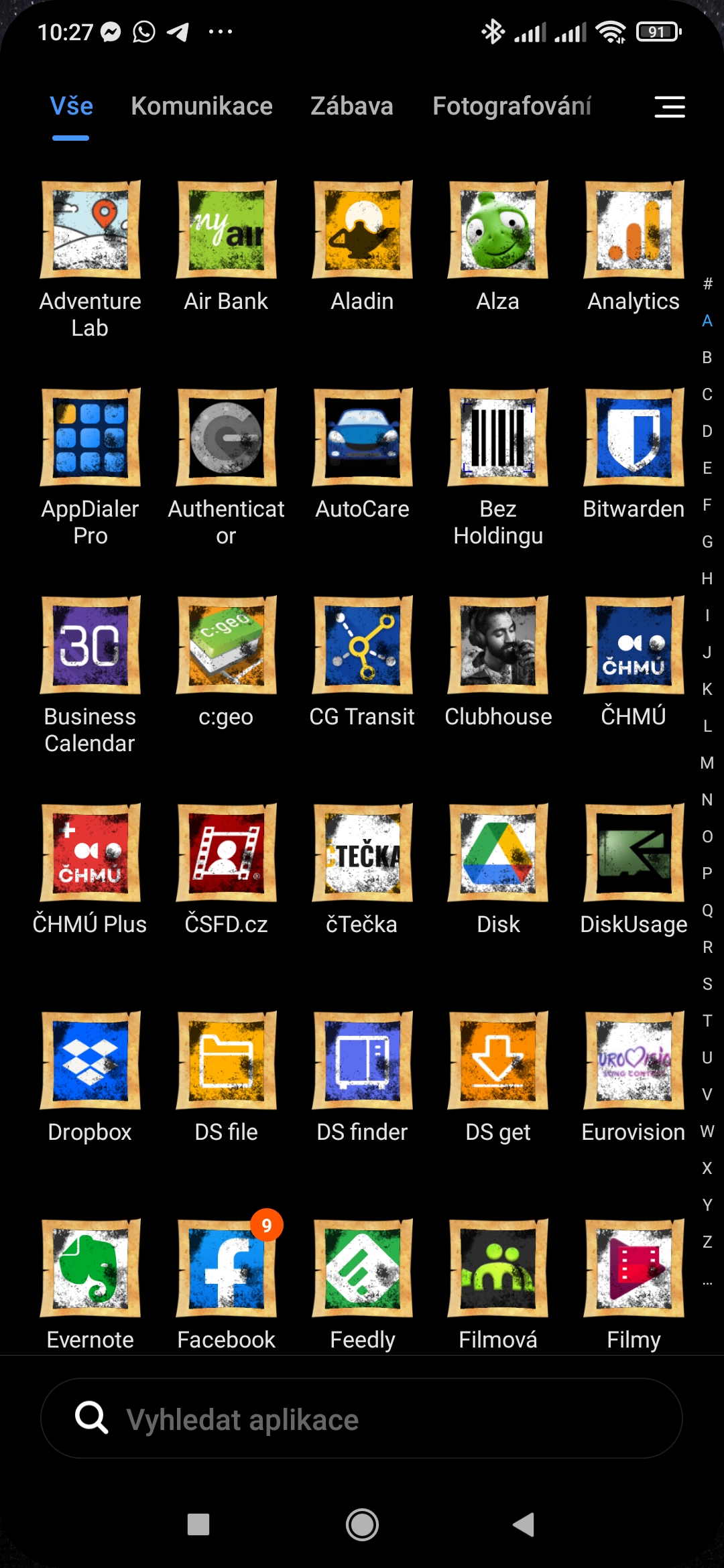Open the Authenticator app
The width and height of the screenshot is (724, 1568).
(x=226, y=438)
